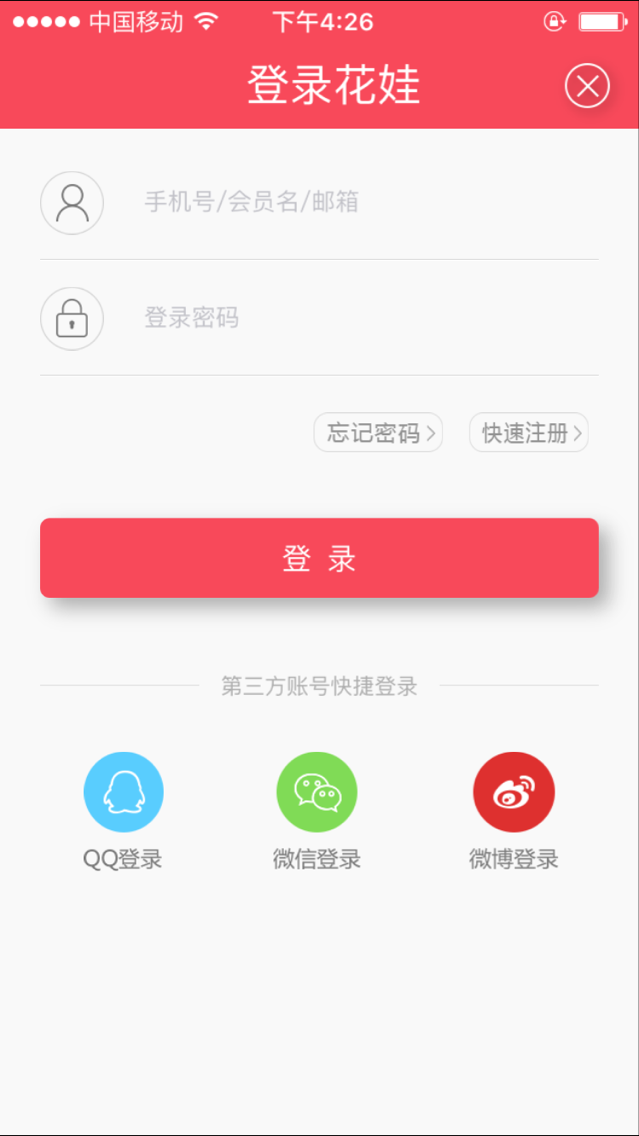The image size is (639, 1136).
Task: Tap the red 登录 button
Action: (319, 558)
